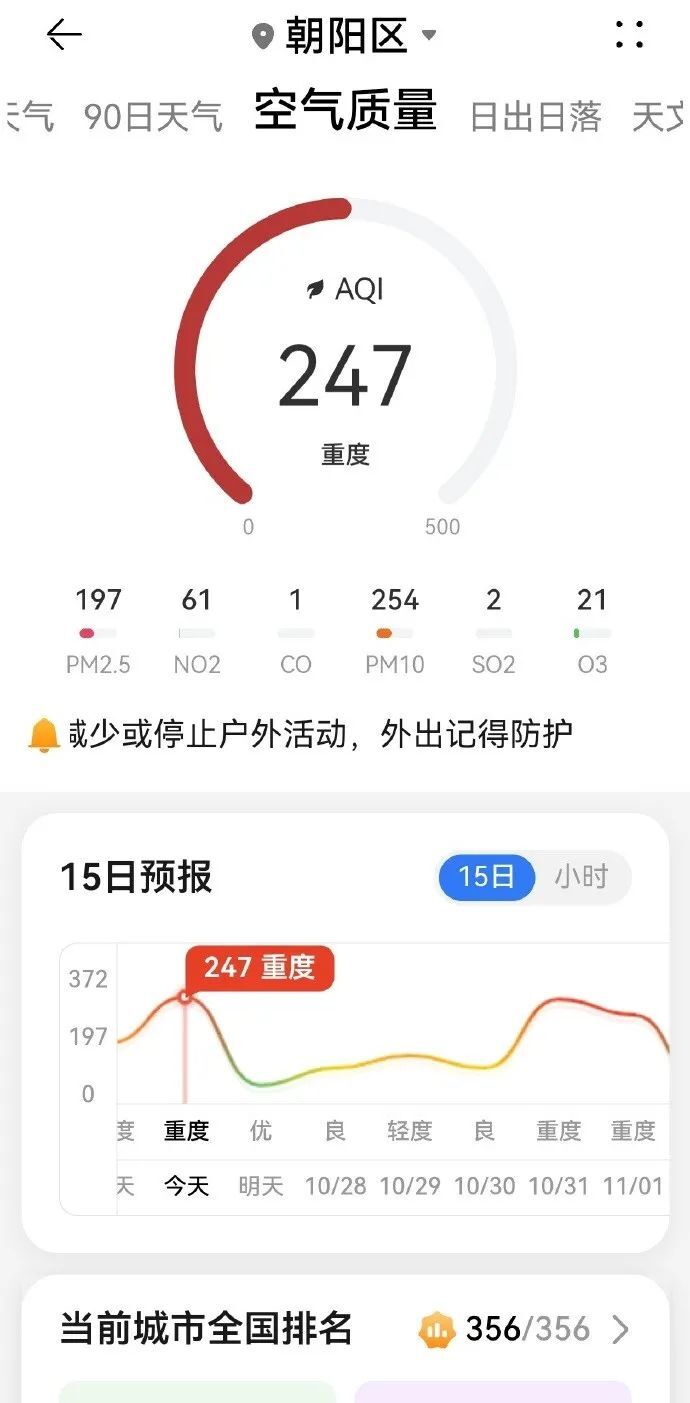This screenshot has height=1403, width=690.
Task: Open the four-dot more menu
Action: [x=629, y=36]
